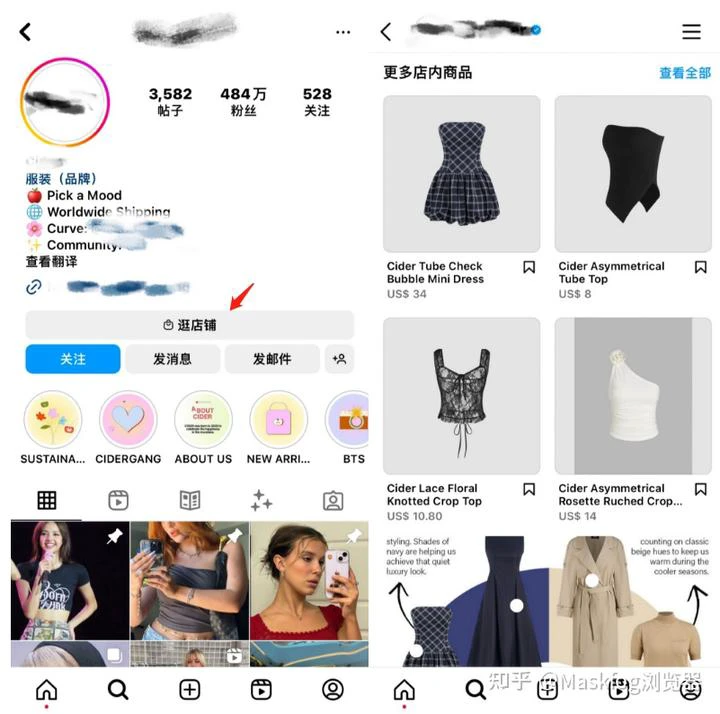Open suggested accounts add-person icon

(339, 359)
